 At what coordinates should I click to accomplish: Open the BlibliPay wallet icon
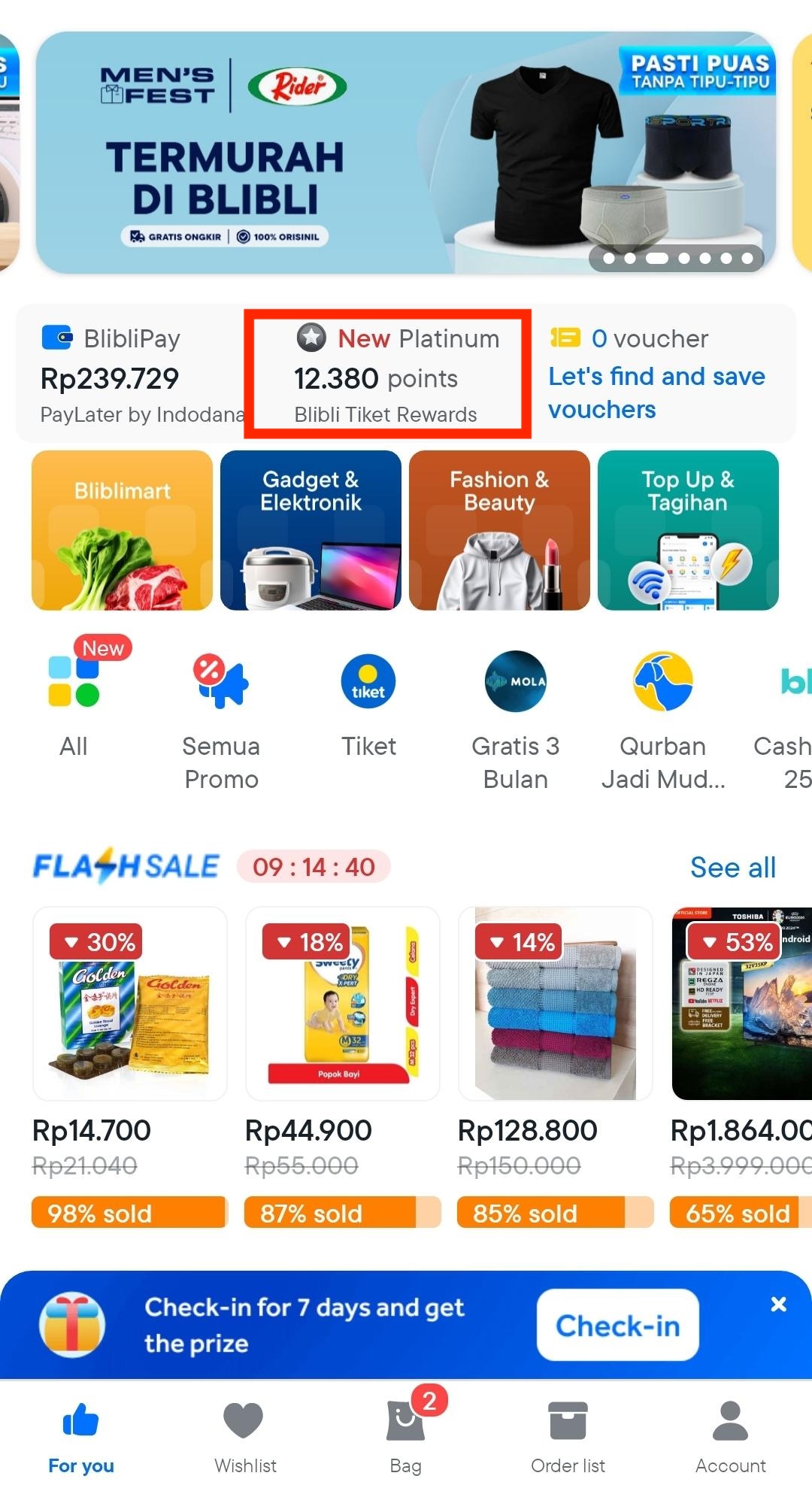pyautogui.click(x=56, y=338)
